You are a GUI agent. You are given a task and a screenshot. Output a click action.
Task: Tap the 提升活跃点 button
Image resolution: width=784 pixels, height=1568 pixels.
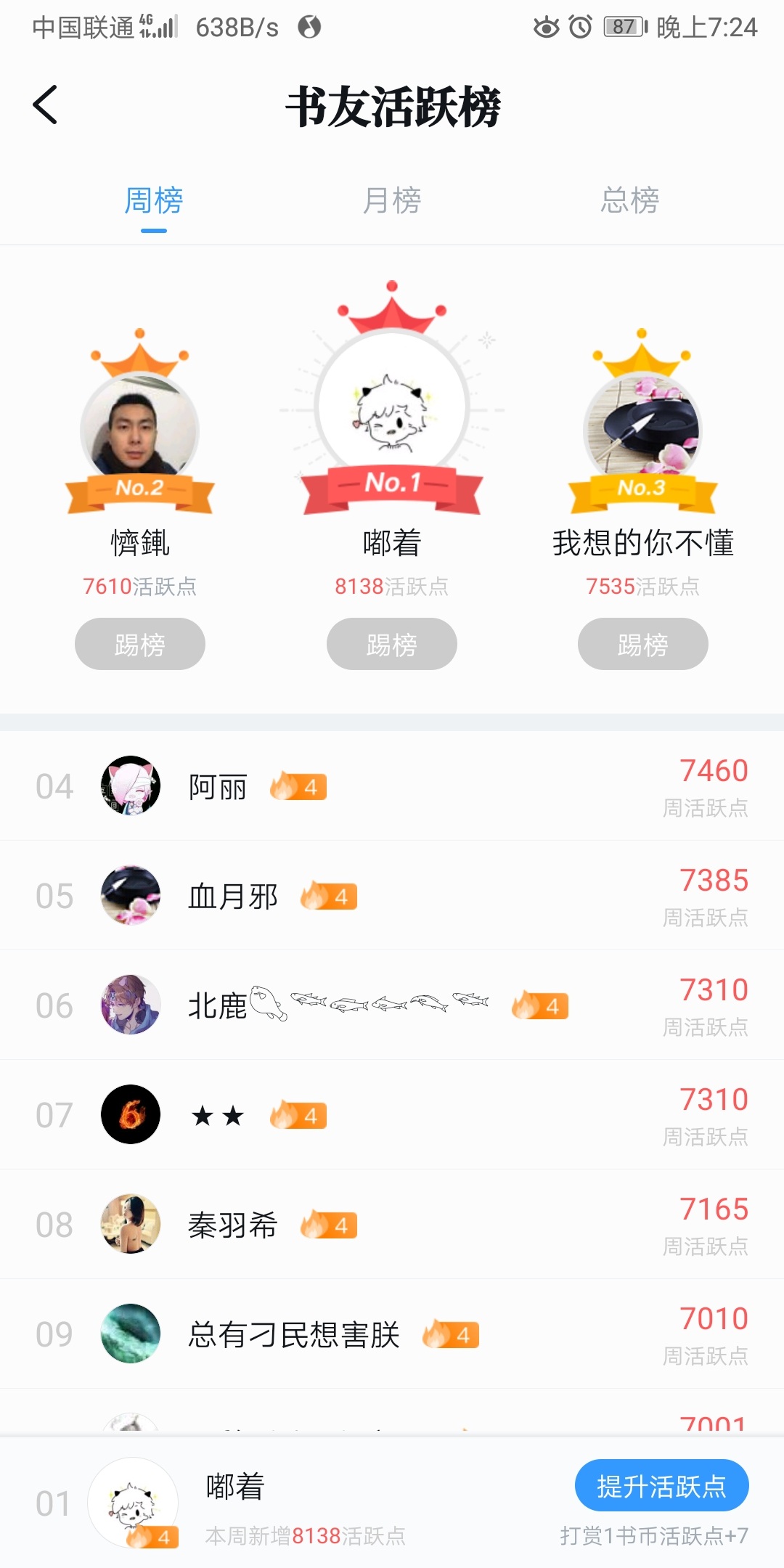point(661,1486)
